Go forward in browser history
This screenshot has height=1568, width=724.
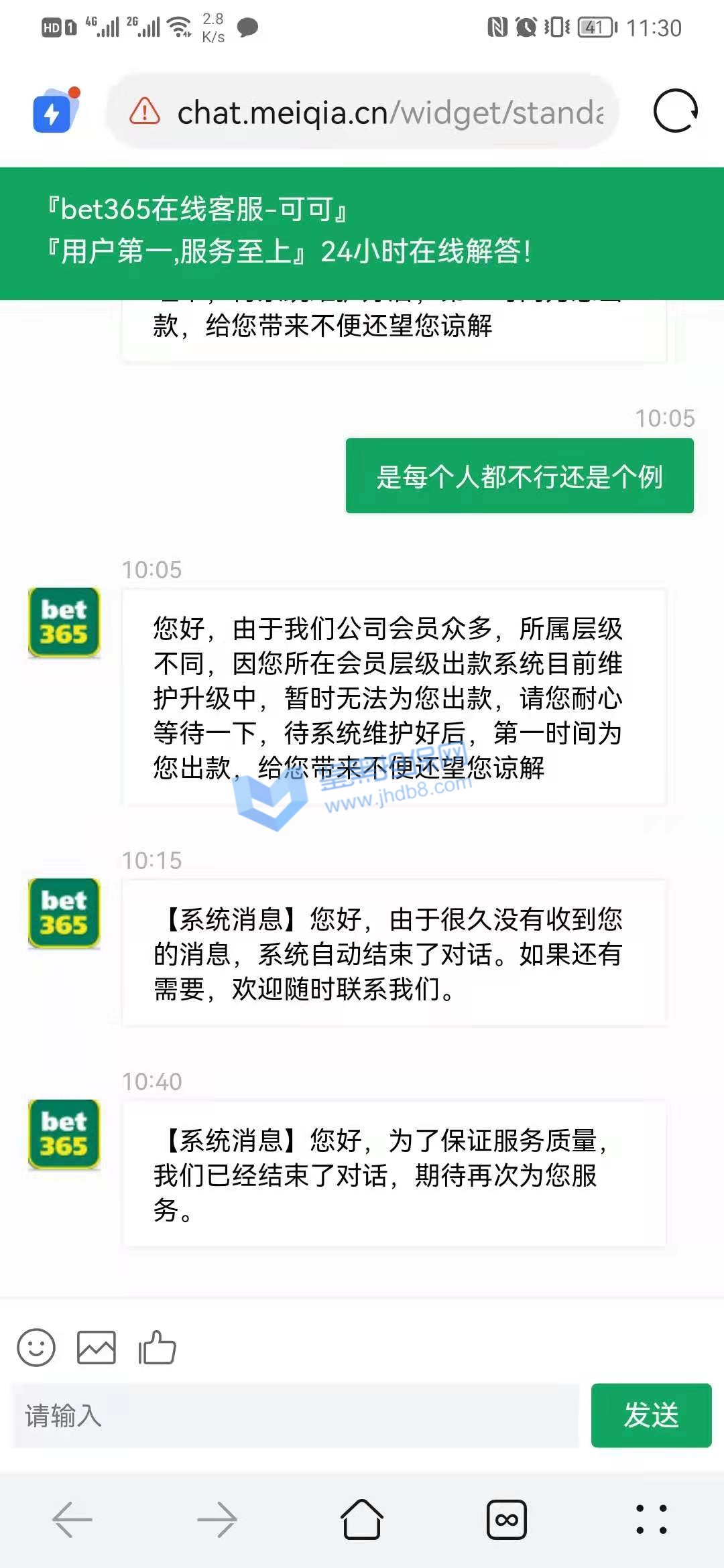coord(217,1520)
